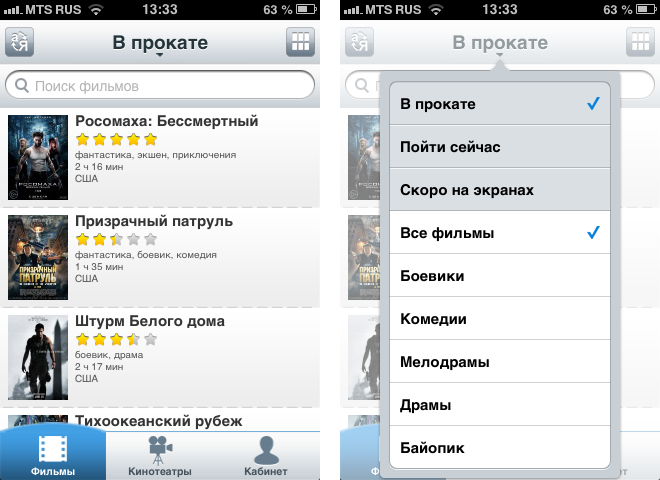660x480 pixels.
Task: Filter the list by Комедии
Action: [x=499, y=319]
